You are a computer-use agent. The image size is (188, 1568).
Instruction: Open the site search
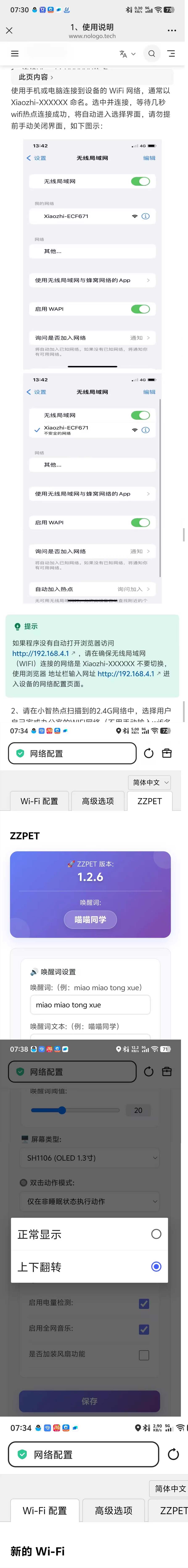click(151, 54)
